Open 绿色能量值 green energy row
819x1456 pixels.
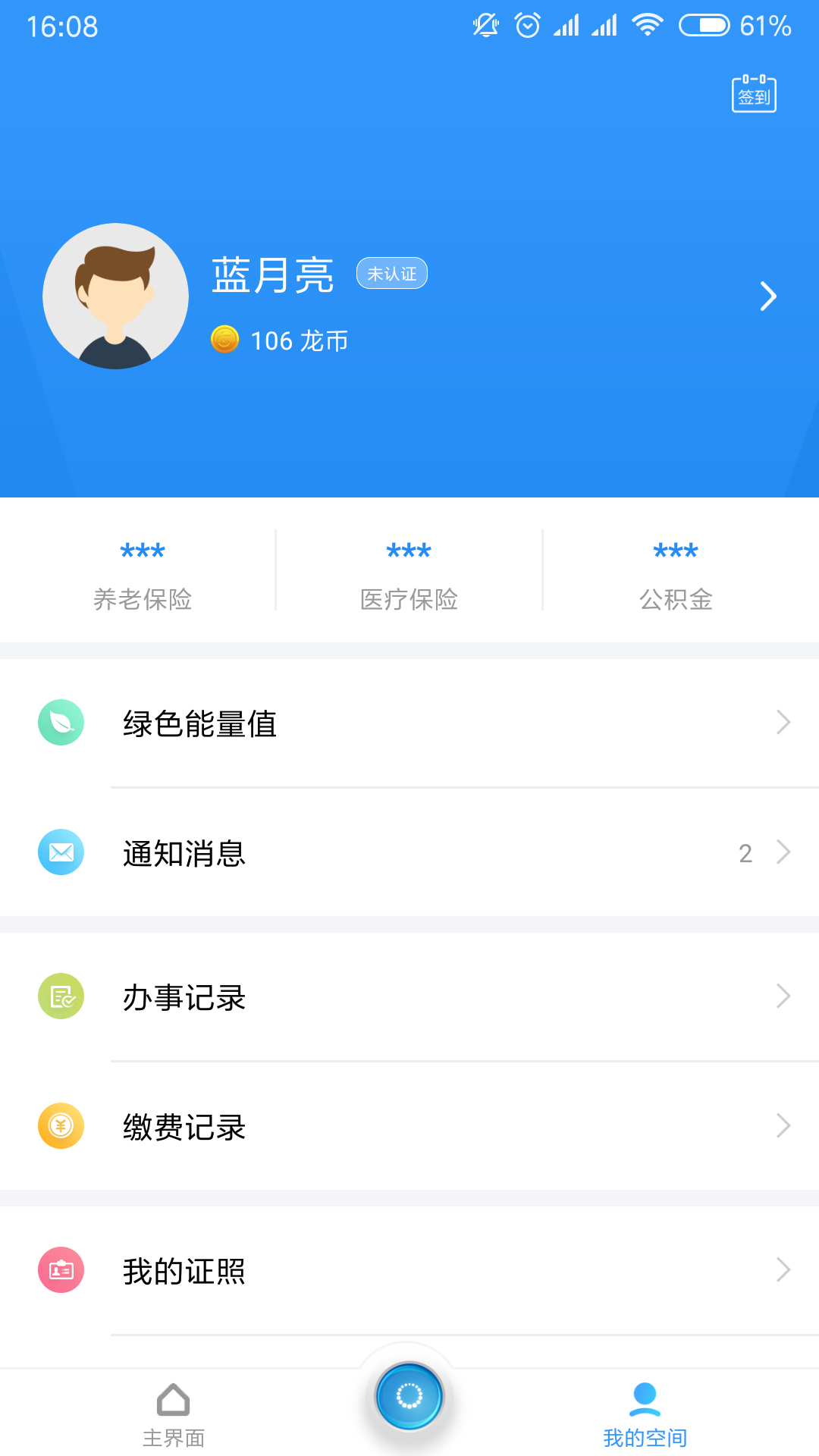(409, 723)
